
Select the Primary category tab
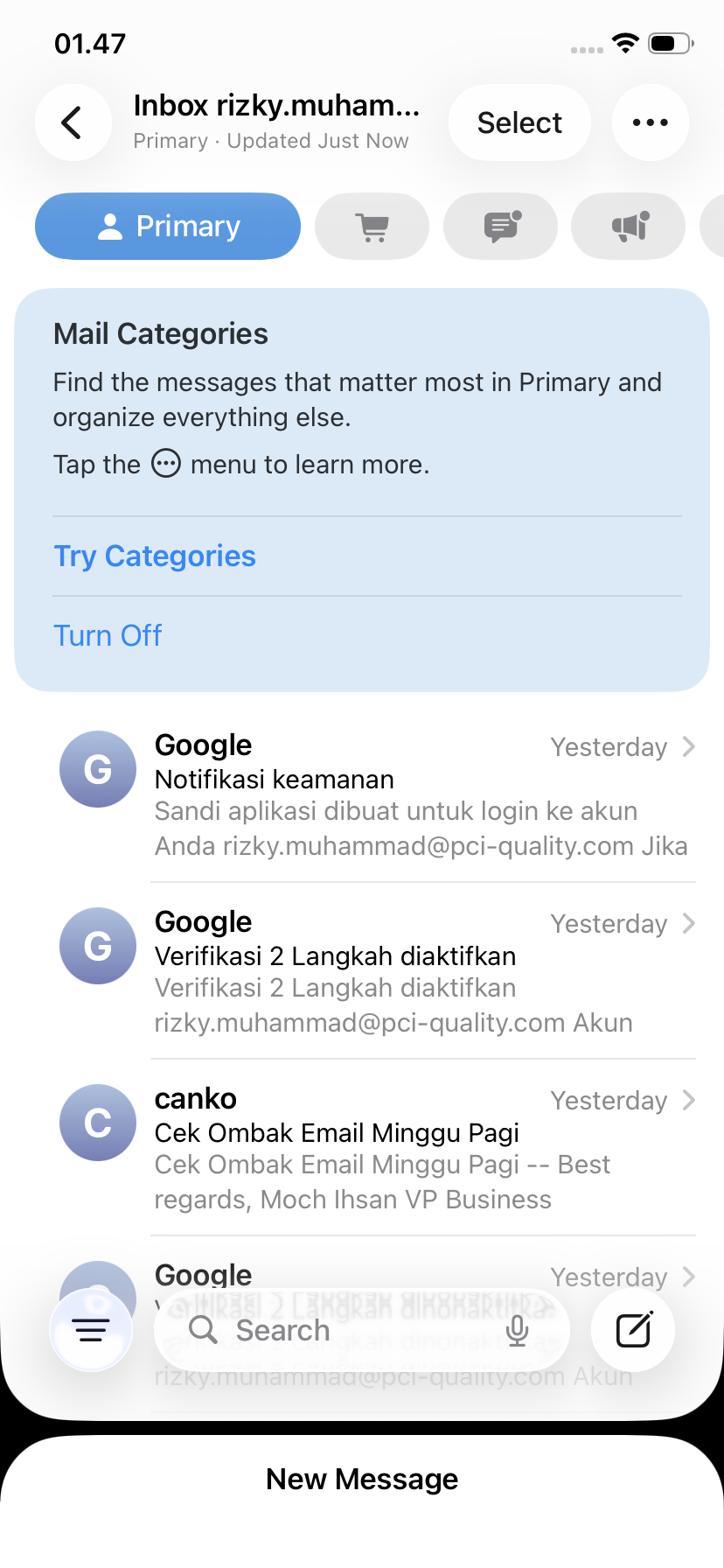pyautogui.click(x=167, y=226)
